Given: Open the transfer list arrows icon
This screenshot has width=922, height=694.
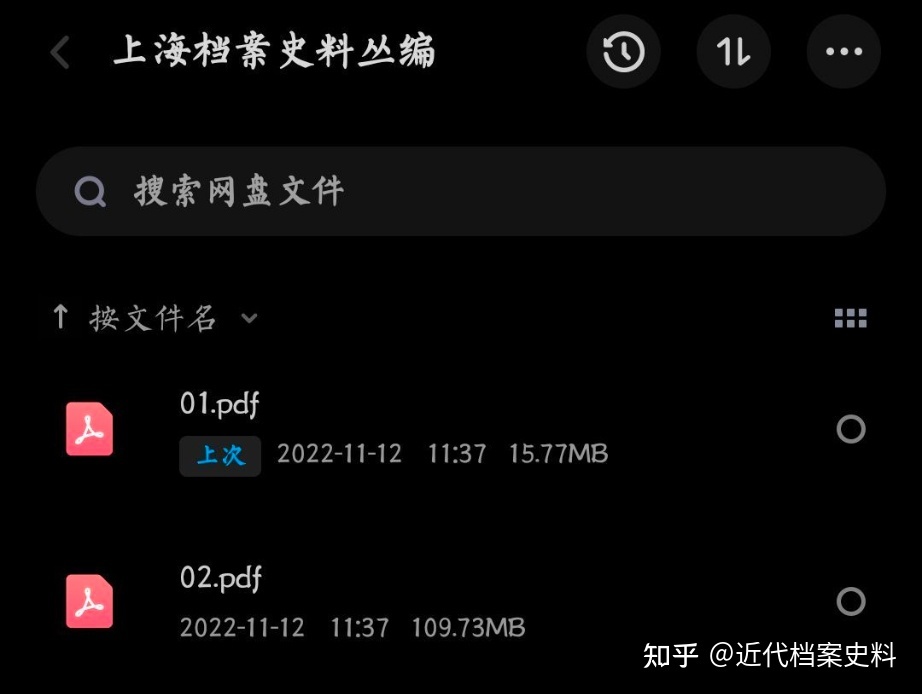Looking at the screenshot, I should coord(733,52).
